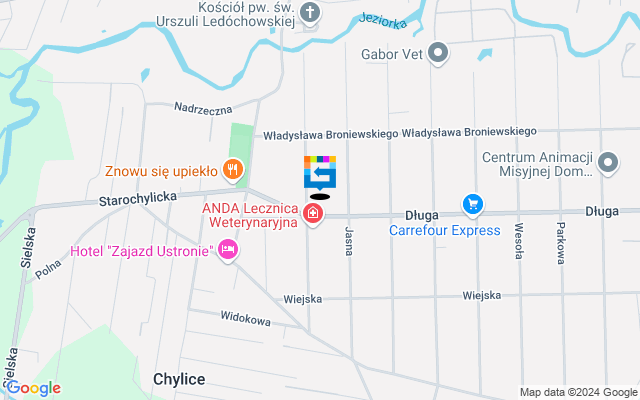Open the Google logo link
640x400 pixels.
coord(33,388)
